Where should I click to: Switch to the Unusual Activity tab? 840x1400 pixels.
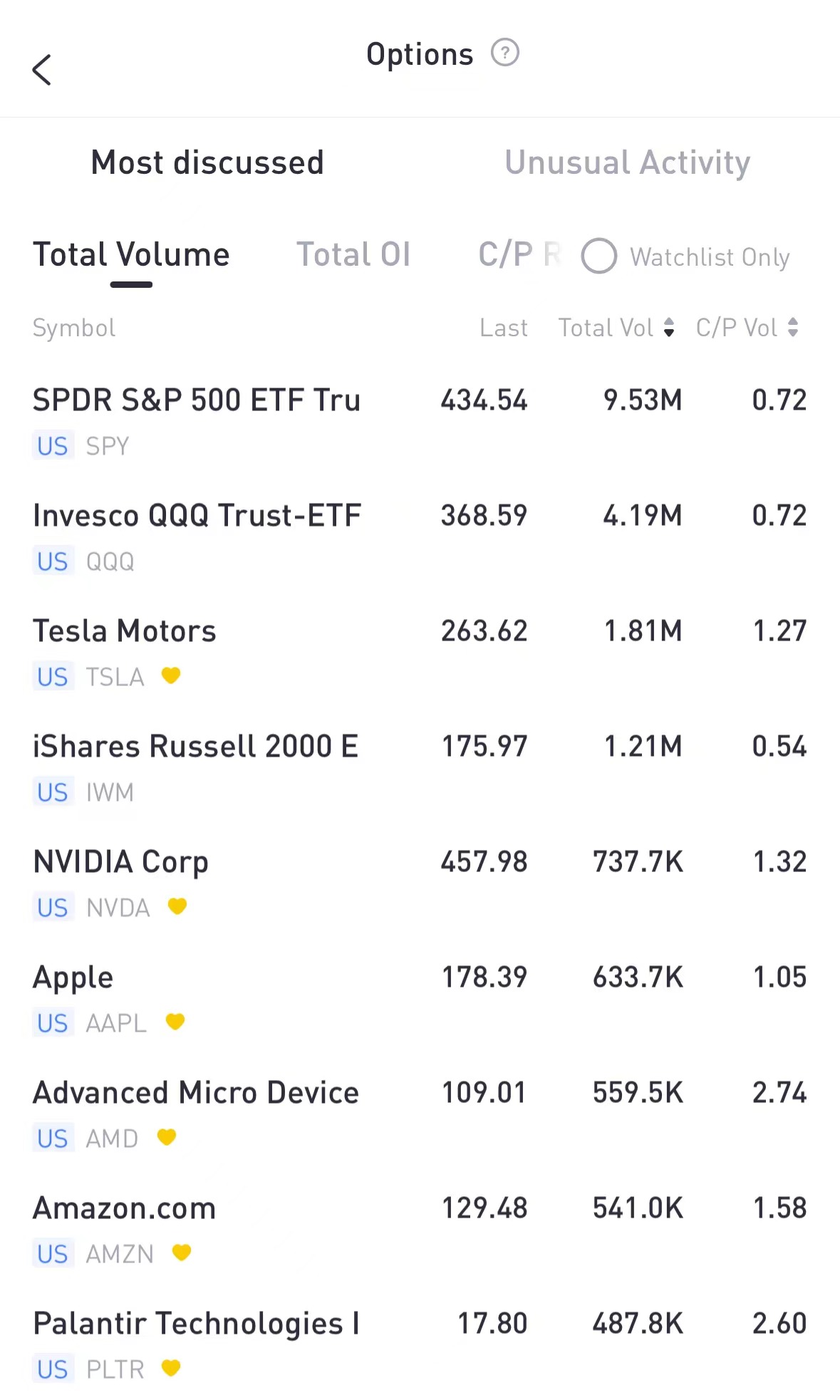tap(626, 162)
